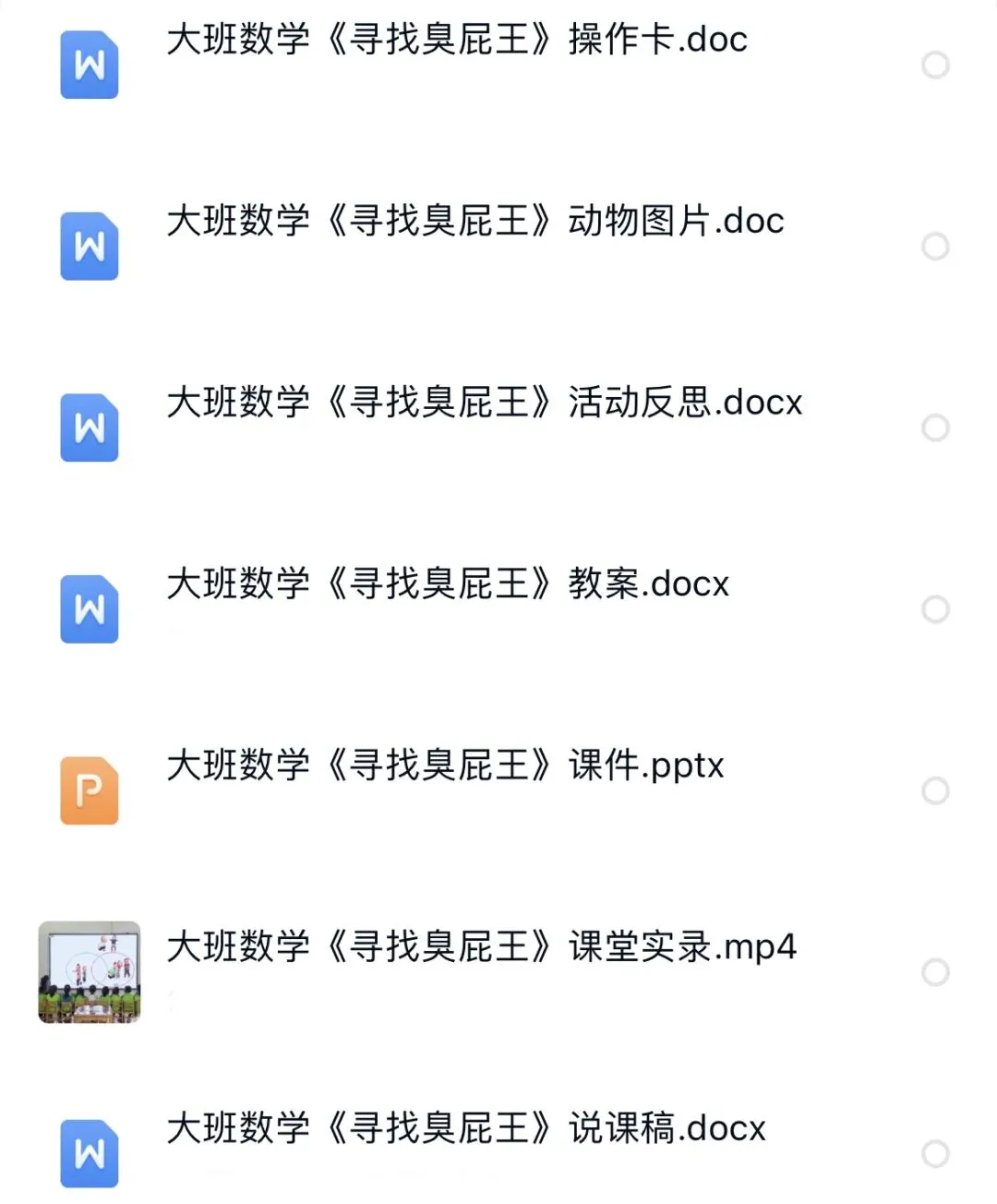Select the 课件.pptx file circle

coord(935,790)
